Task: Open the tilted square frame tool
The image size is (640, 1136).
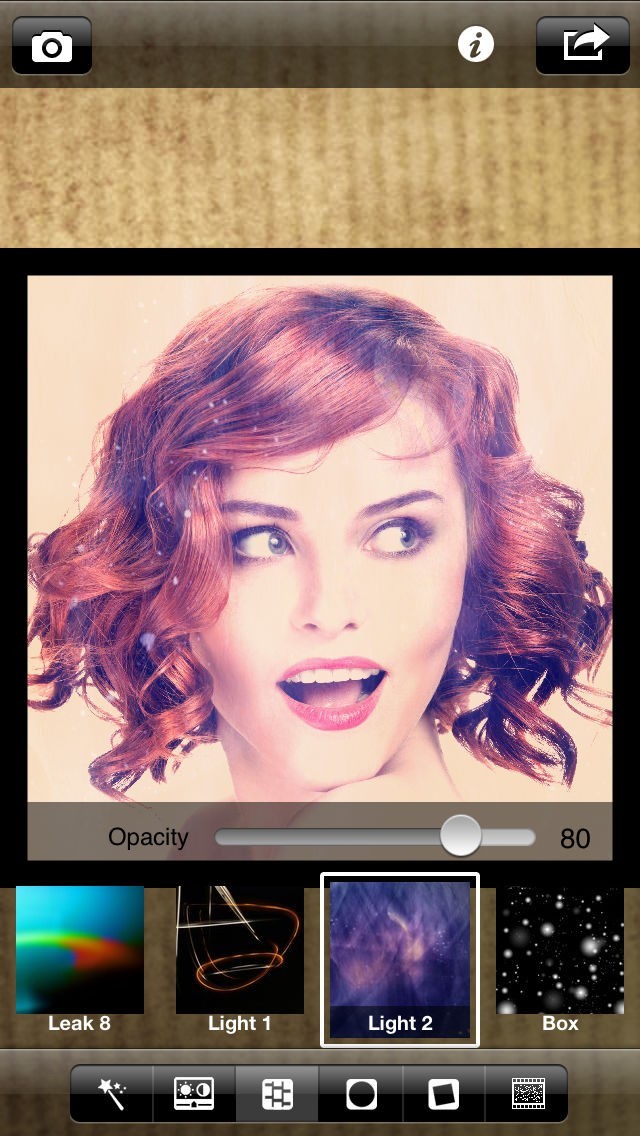Action: pos(444,1094)
